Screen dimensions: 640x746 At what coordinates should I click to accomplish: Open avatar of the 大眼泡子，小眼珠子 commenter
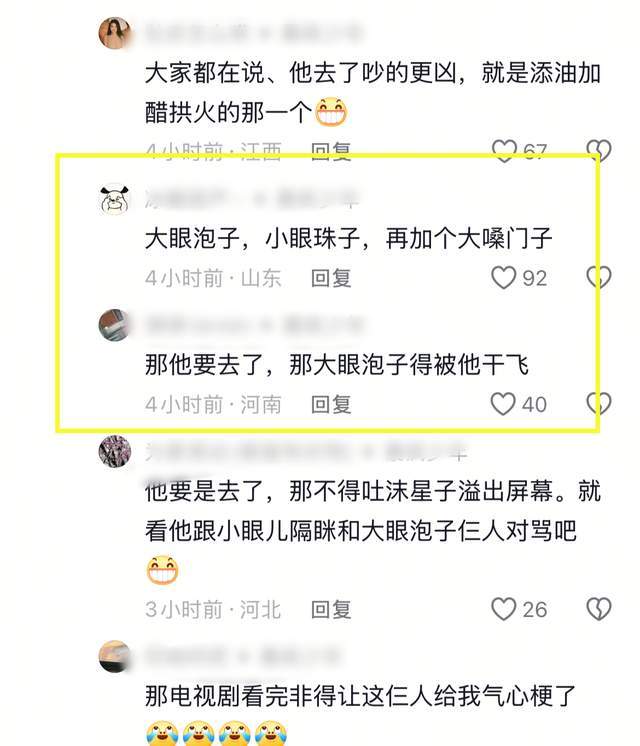[114, 200]
